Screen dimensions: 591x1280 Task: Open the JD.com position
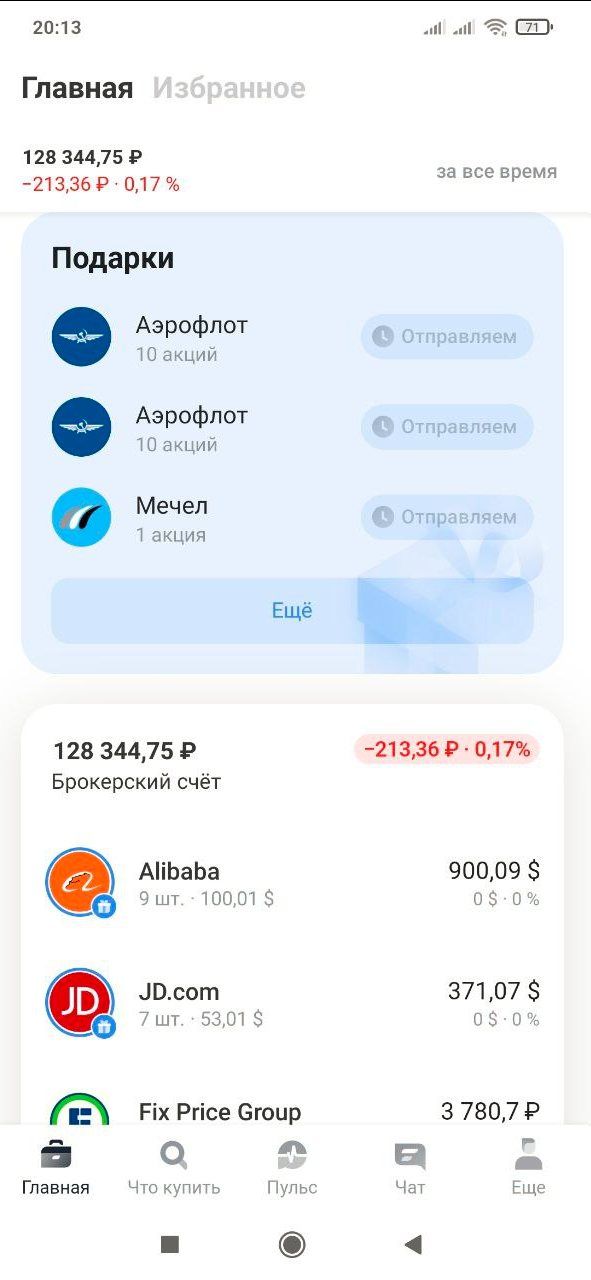292,1004
